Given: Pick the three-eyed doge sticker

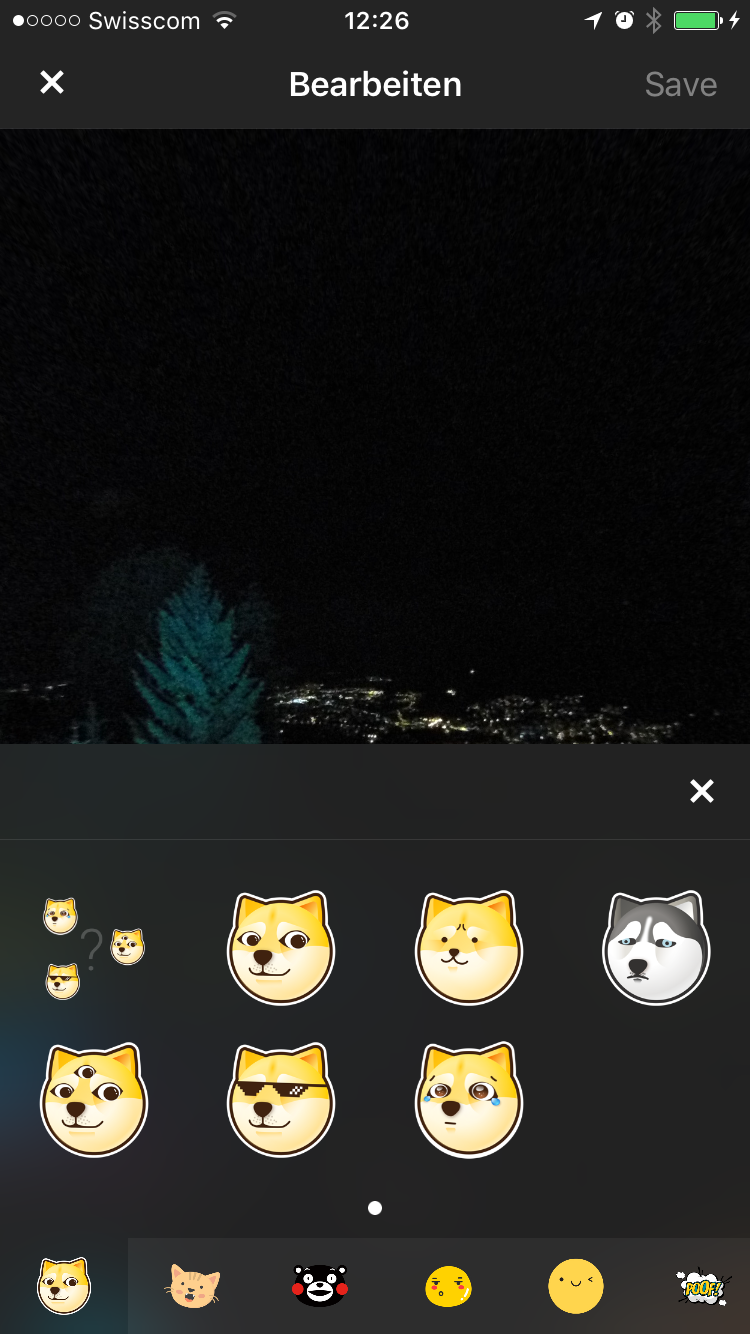Looking at the screenshot, I should click(x=94, y=1100).
